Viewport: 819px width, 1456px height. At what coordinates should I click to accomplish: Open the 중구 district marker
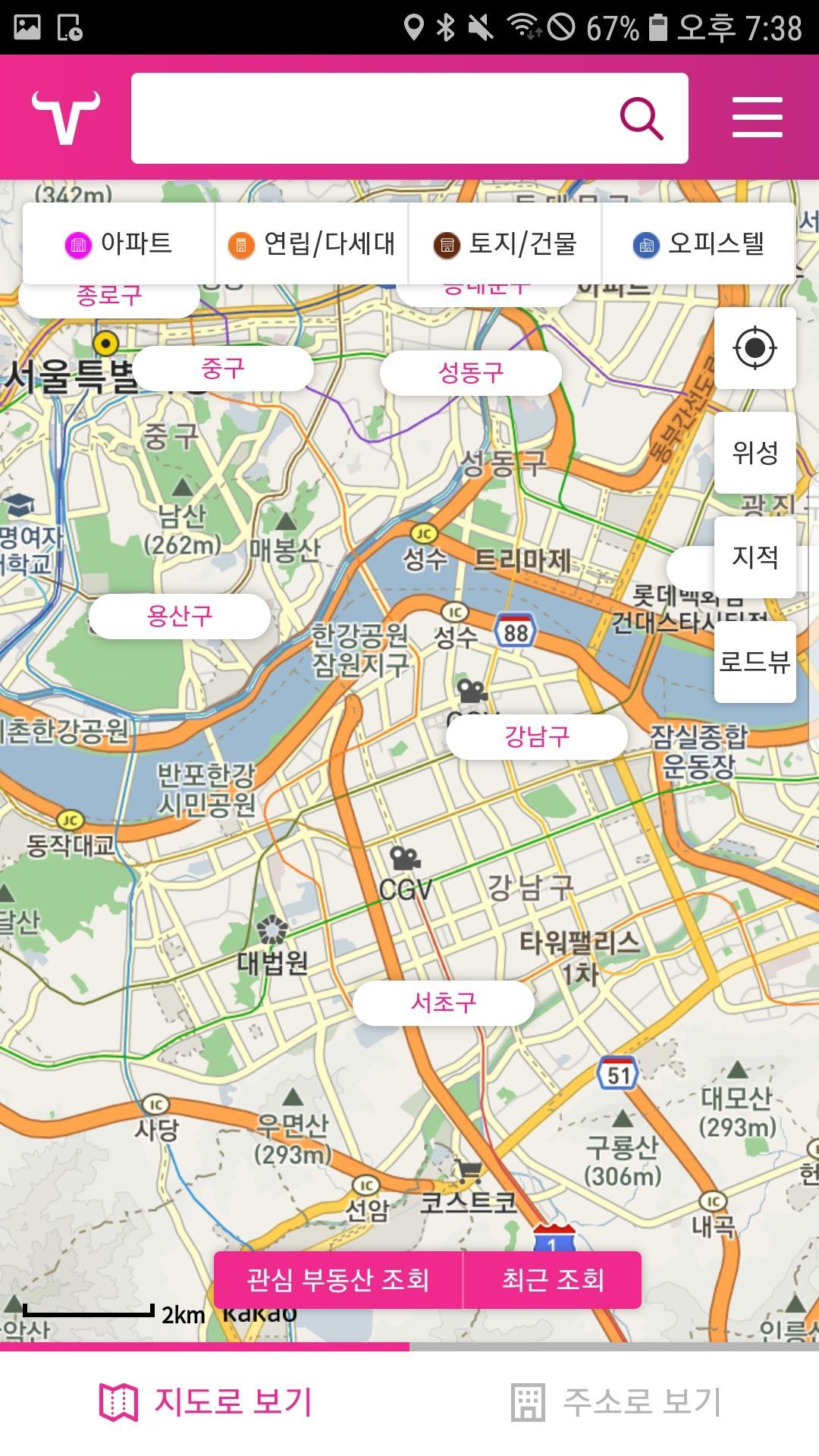click(x=223, y=369)
